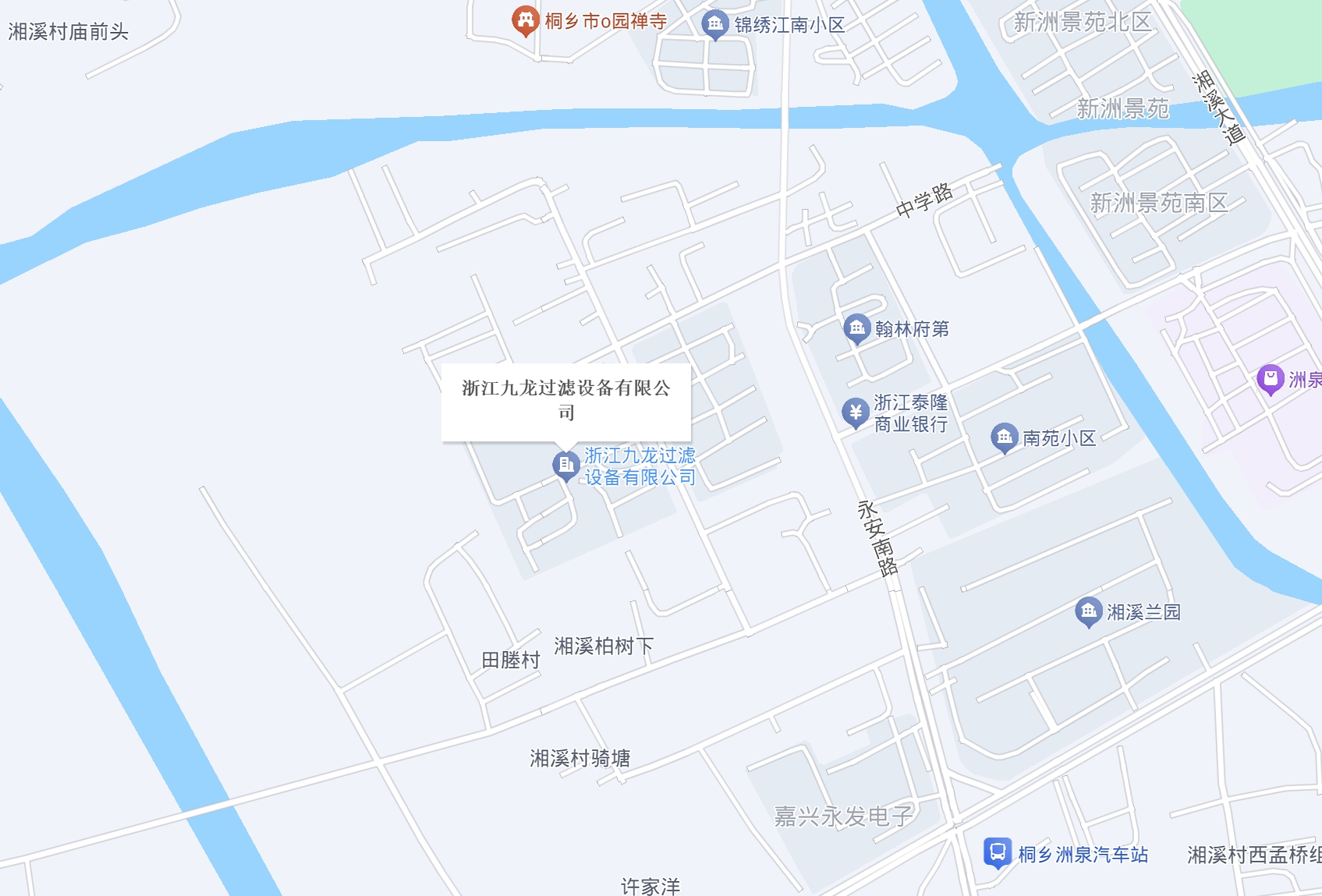Select the 翰林府第 residential marker
This screenshot has height=896, width=1322.
(856, 328)
